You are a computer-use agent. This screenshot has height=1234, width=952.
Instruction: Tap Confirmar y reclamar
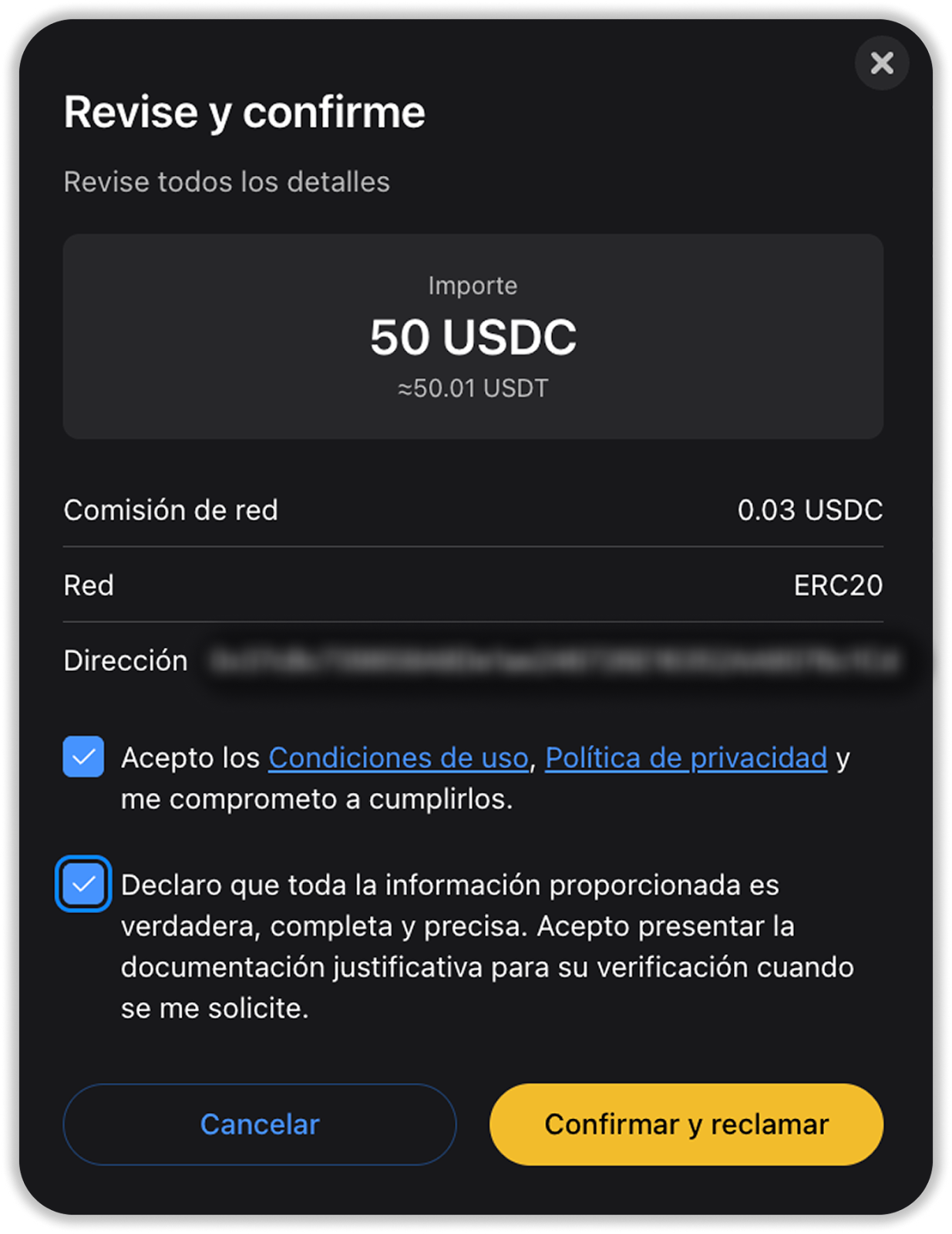686,1124
